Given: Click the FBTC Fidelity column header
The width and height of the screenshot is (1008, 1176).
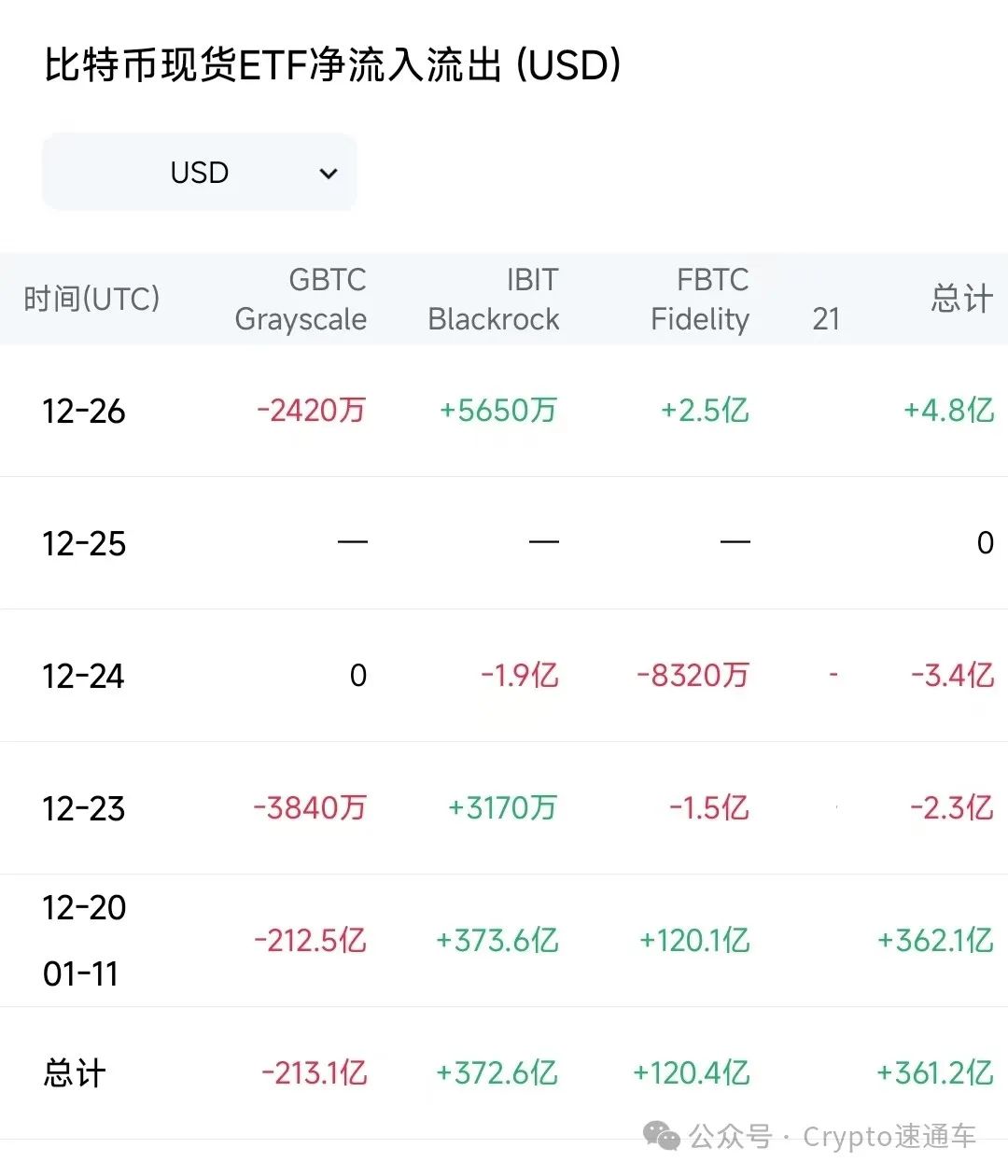Looking at the screenshot, I should pos(700,299).
